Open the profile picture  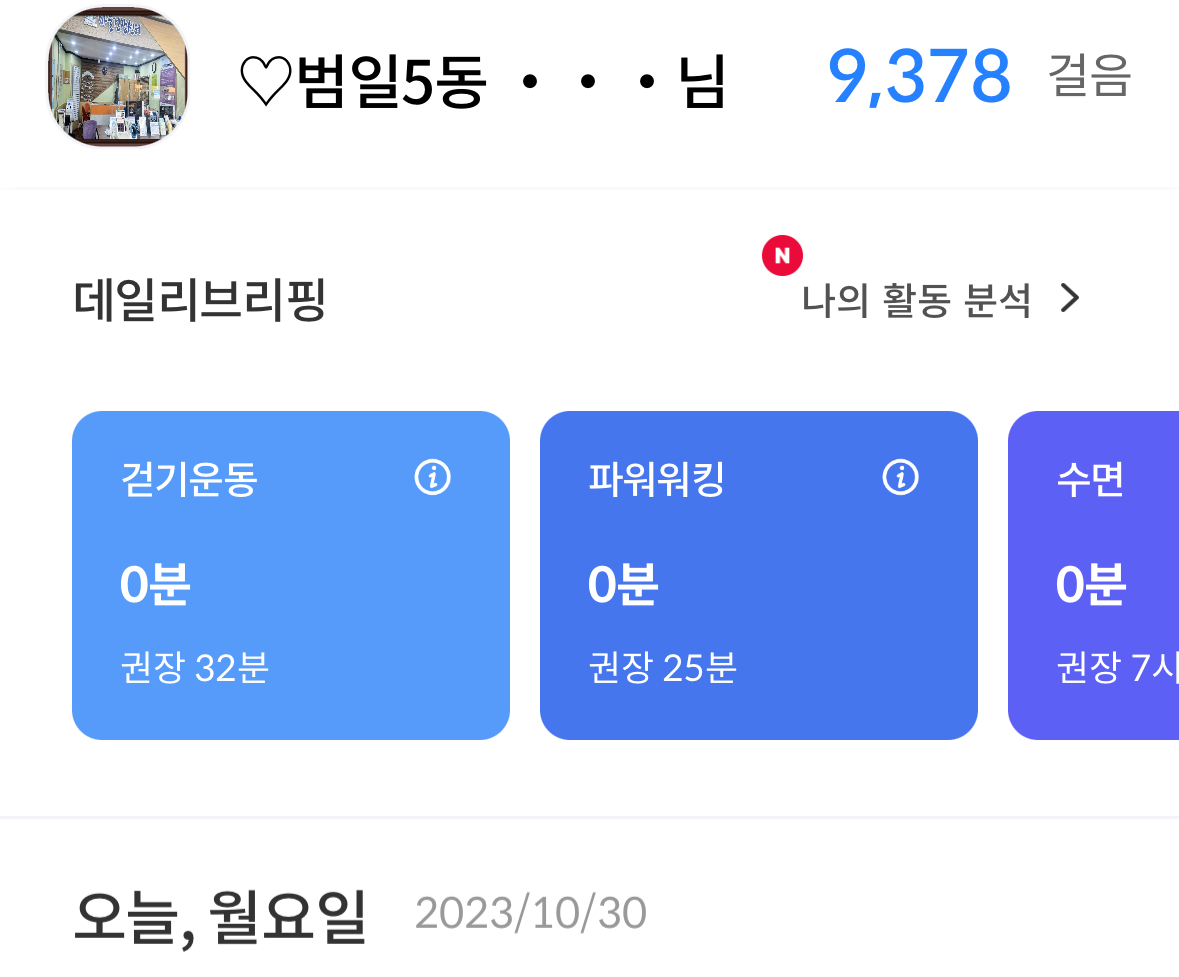point(118,78)
